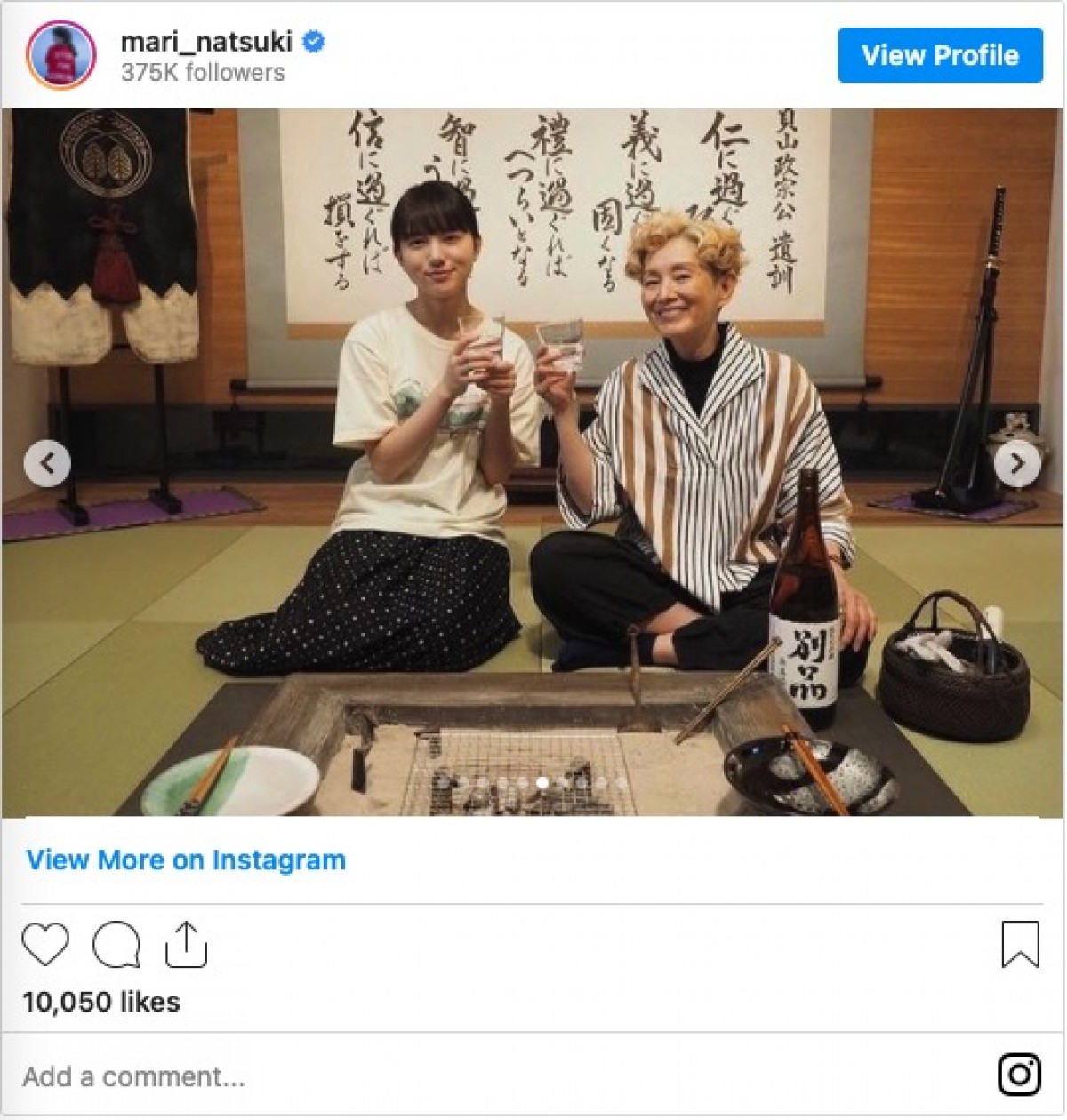The height and width of the screenshot is (1120, 1067).
Task: Open the mari_natsuki username link
Action: [x=206, y=41]
